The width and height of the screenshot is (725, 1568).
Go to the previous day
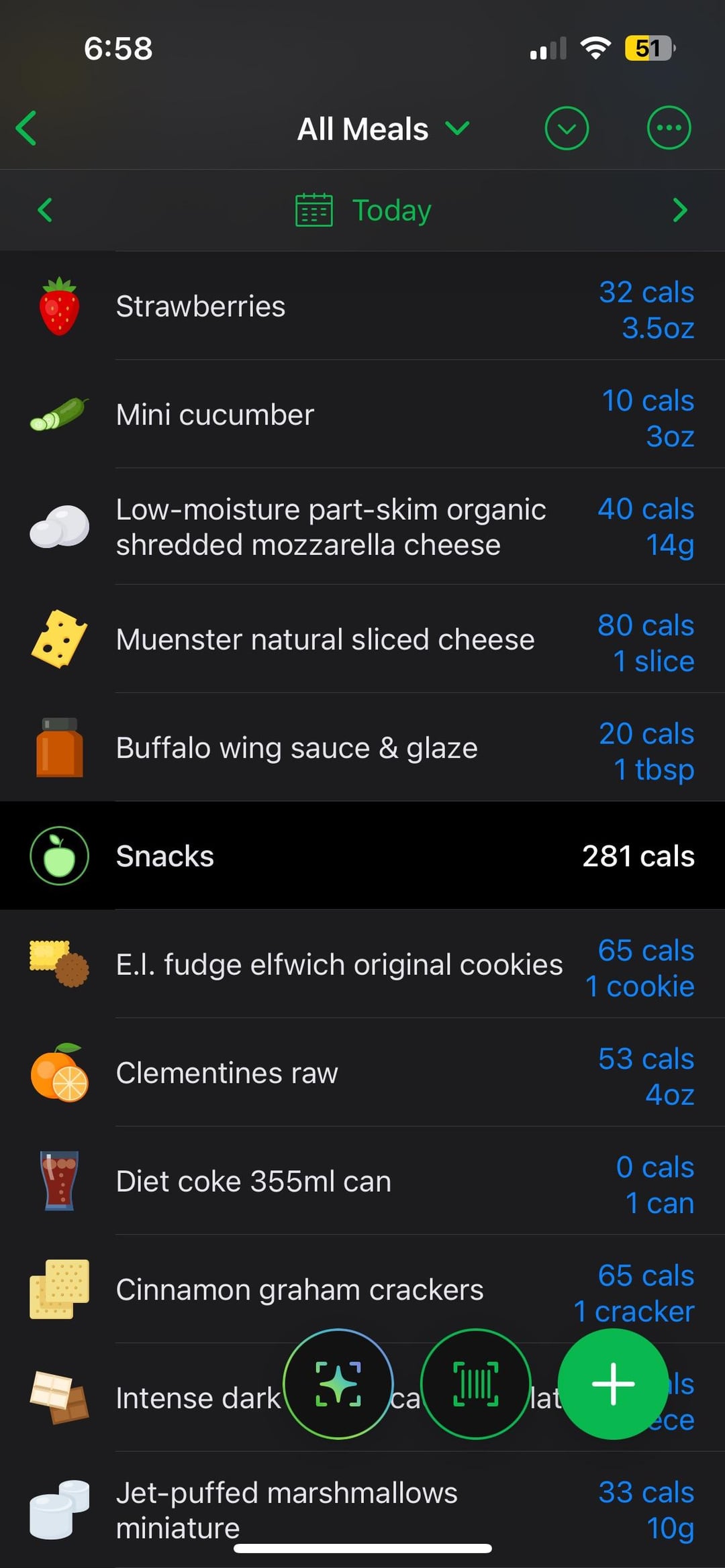[45, 210]
